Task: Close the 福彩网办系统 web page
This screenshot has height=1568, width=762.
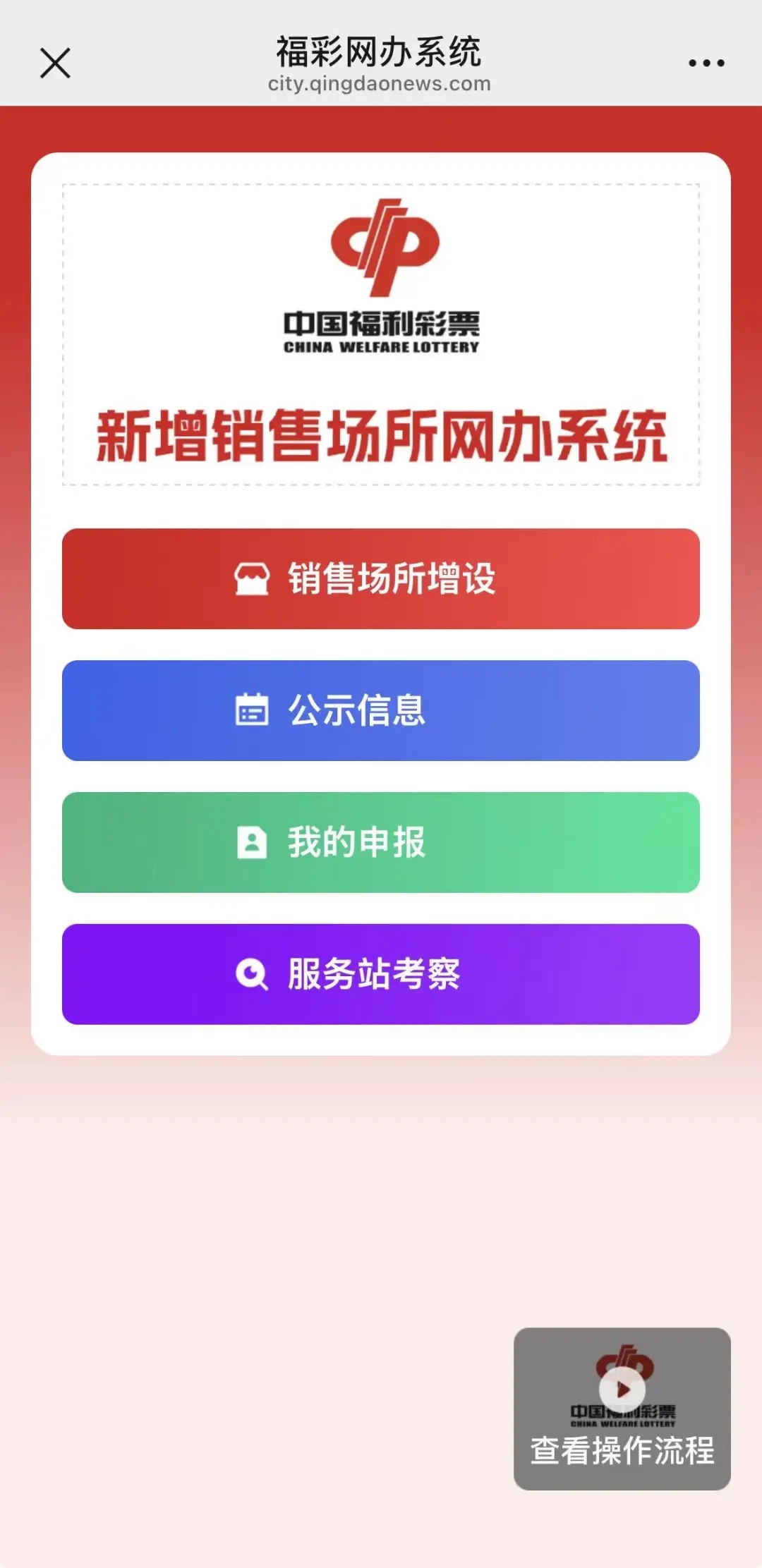Action: pos(55,63)
